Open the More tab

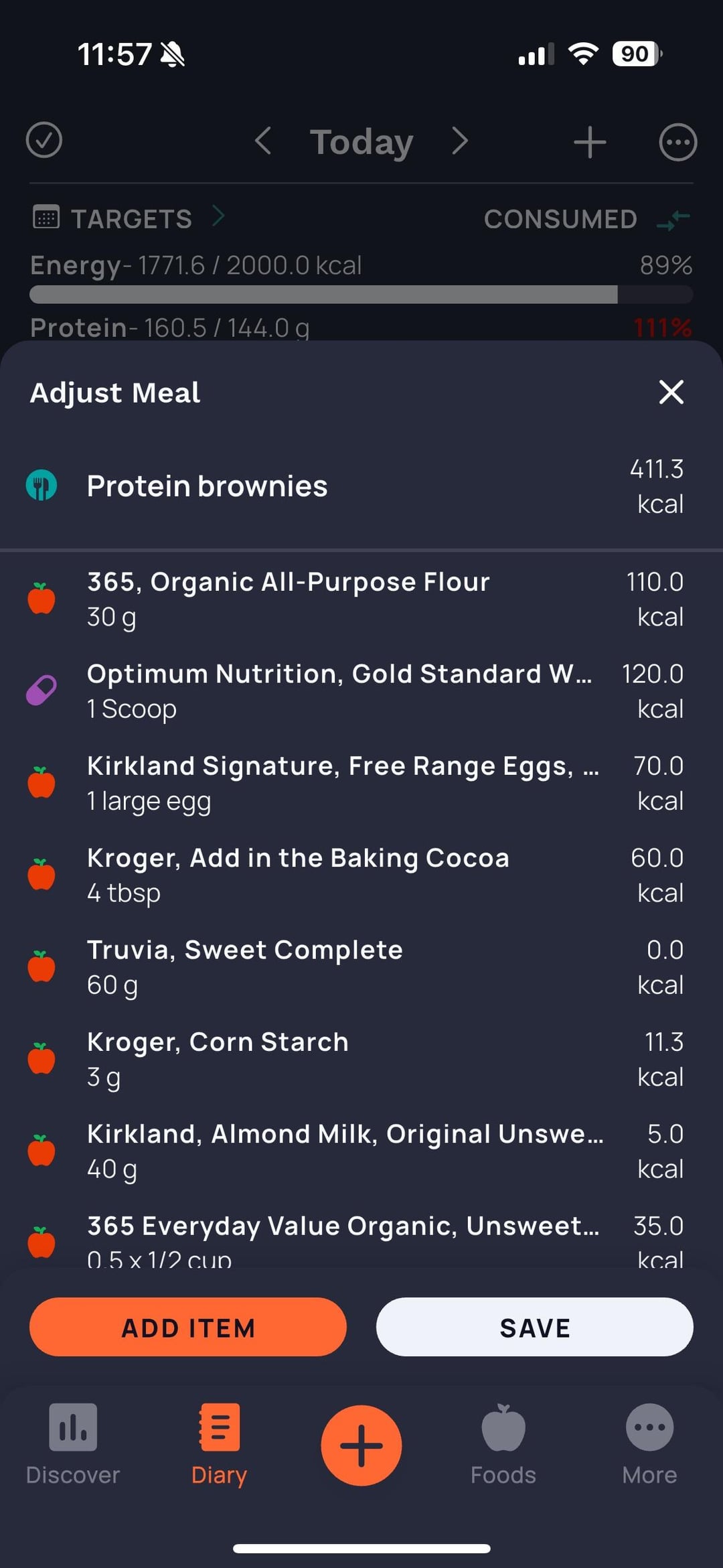pos(649,1445)
